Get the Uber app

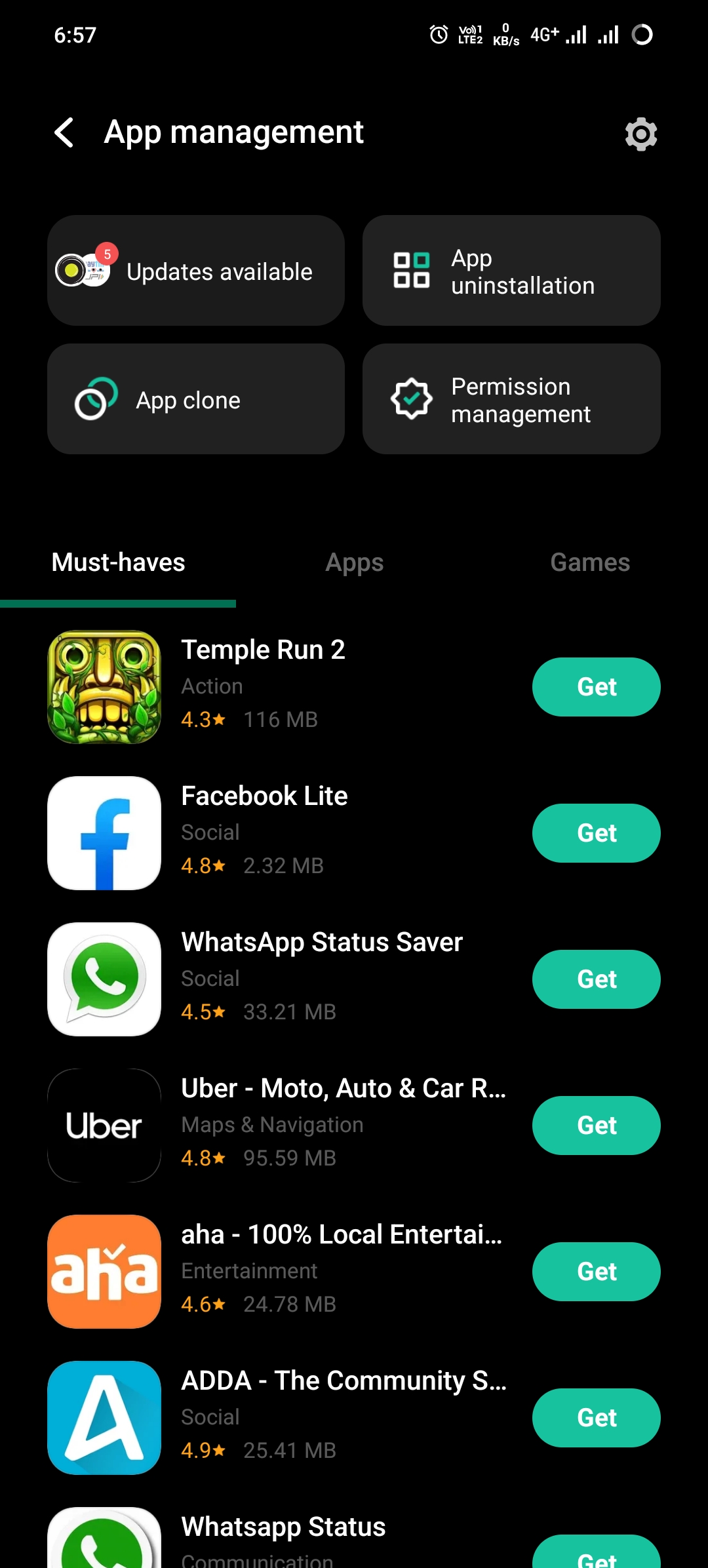point(596,1126)
